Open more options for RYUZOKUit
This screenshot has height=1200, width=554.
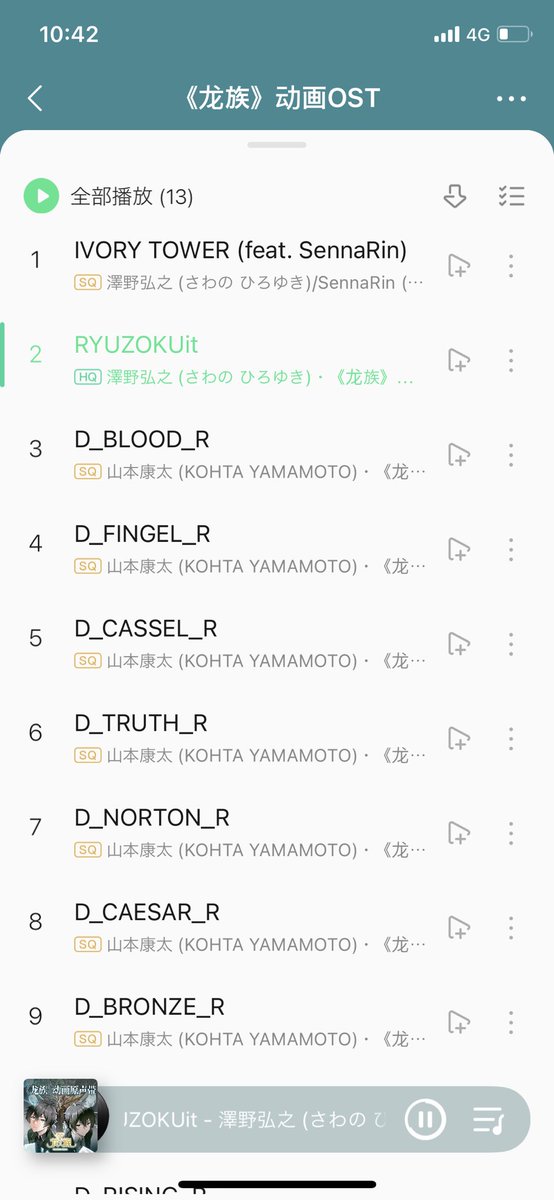coord(511,360)
